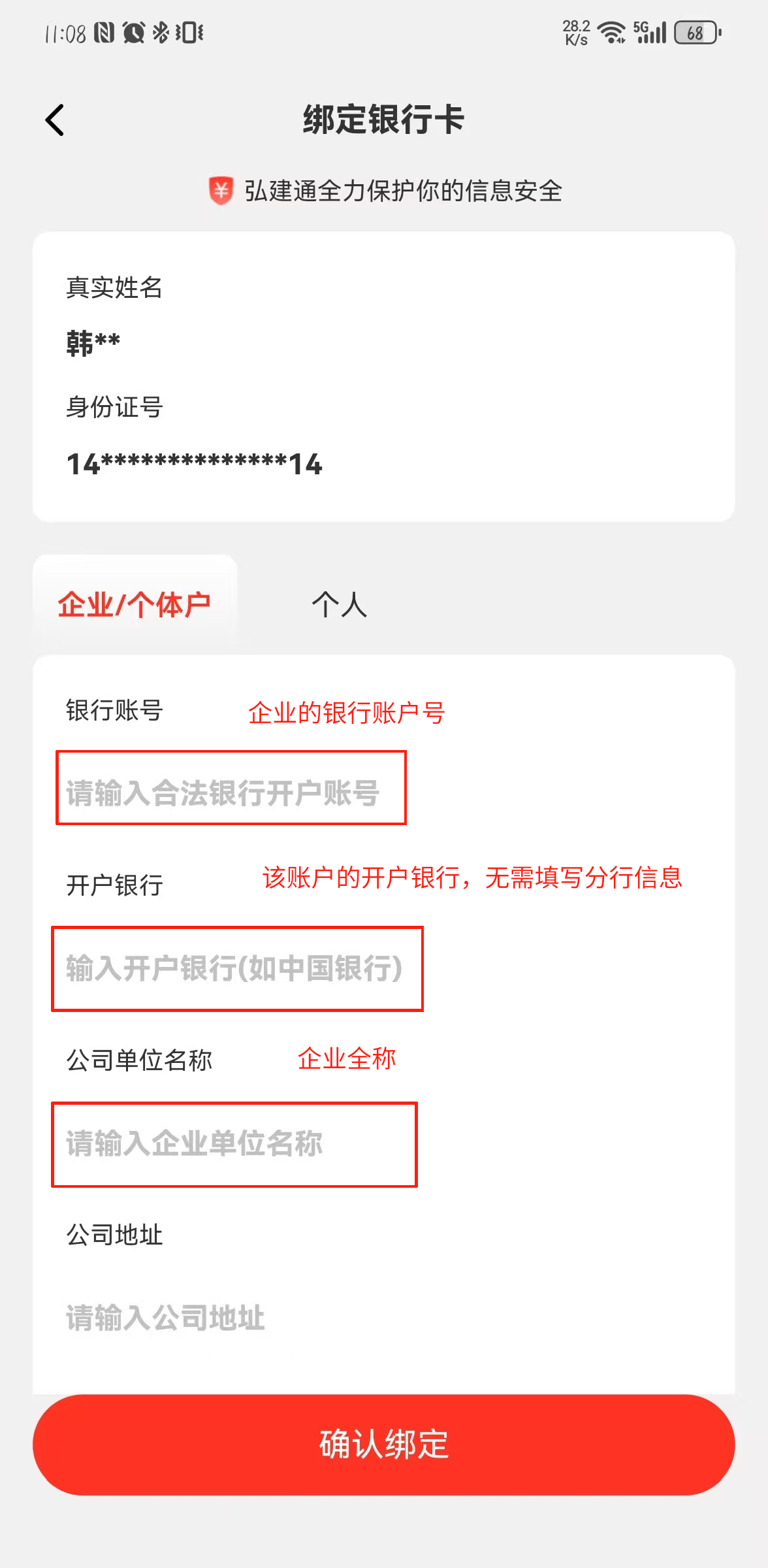The height and width of the screenshot is (1568, 768).
Task: Go back from bind bank card page
Action: pyautogui.click(x=55, y=120)
